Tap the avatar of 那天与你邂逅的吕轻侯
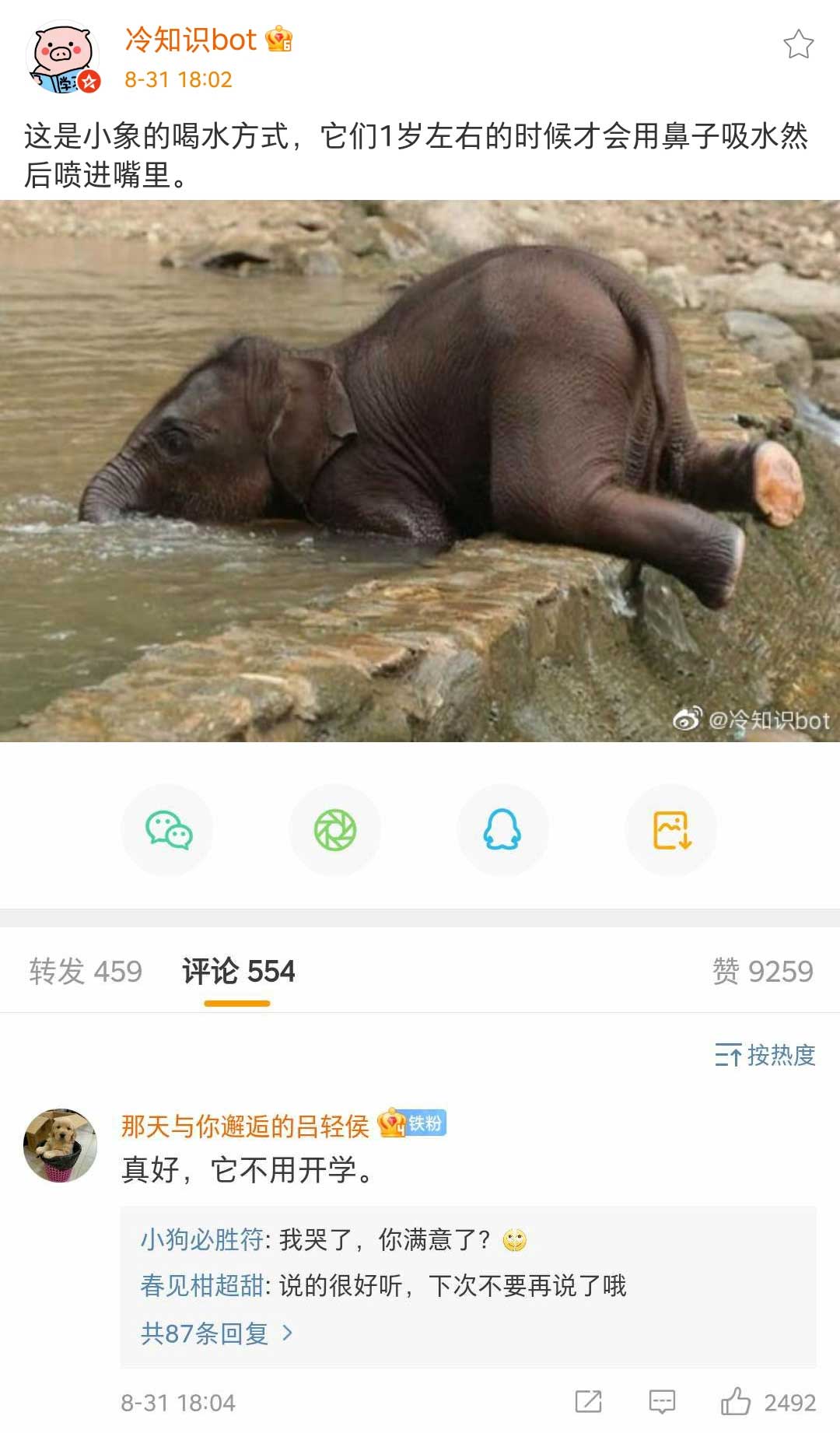 [61, 1145]
